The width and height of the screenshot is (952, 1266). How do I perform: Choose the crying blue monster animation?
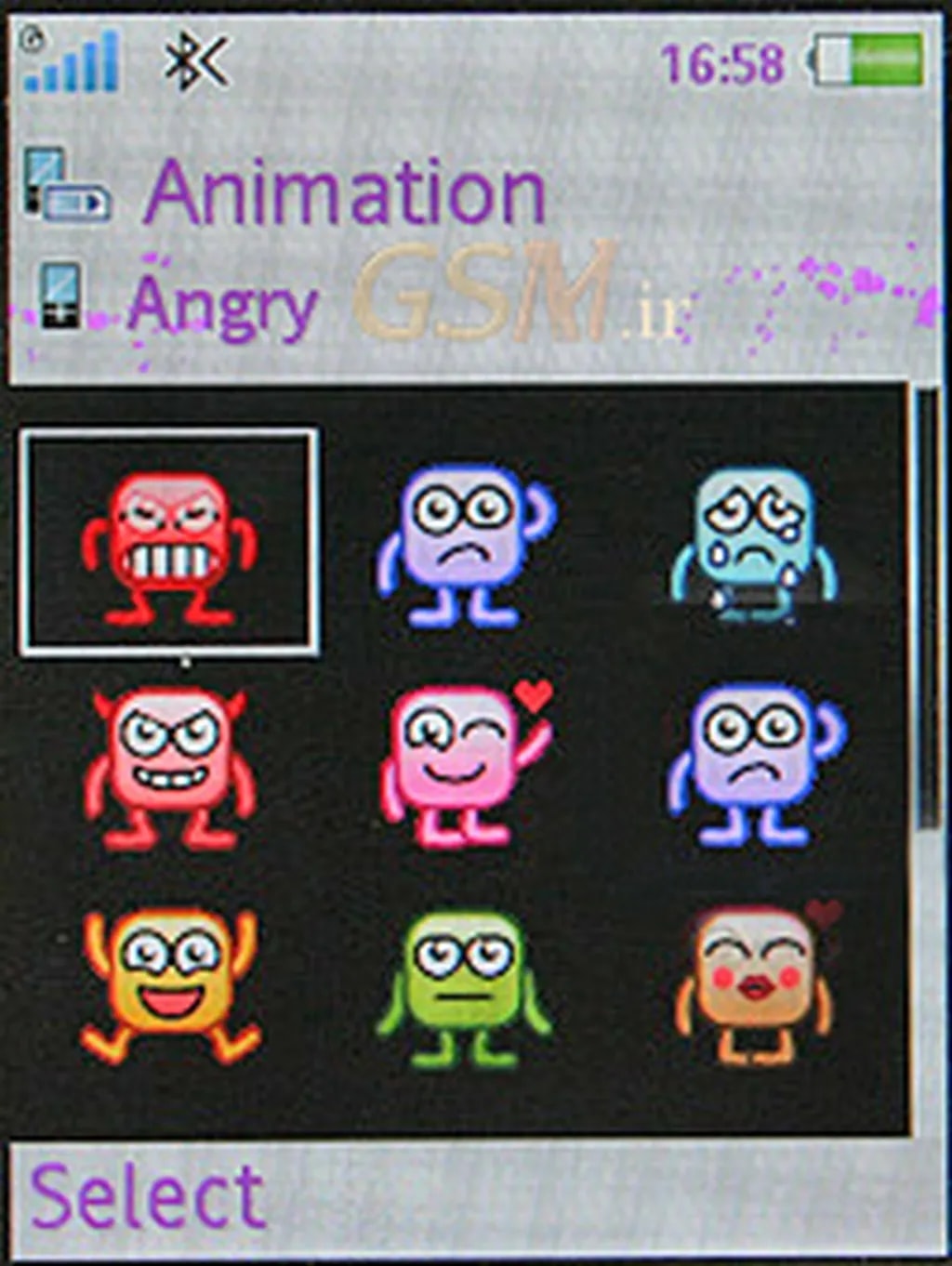pyautogui.click(x=754, y=544)
